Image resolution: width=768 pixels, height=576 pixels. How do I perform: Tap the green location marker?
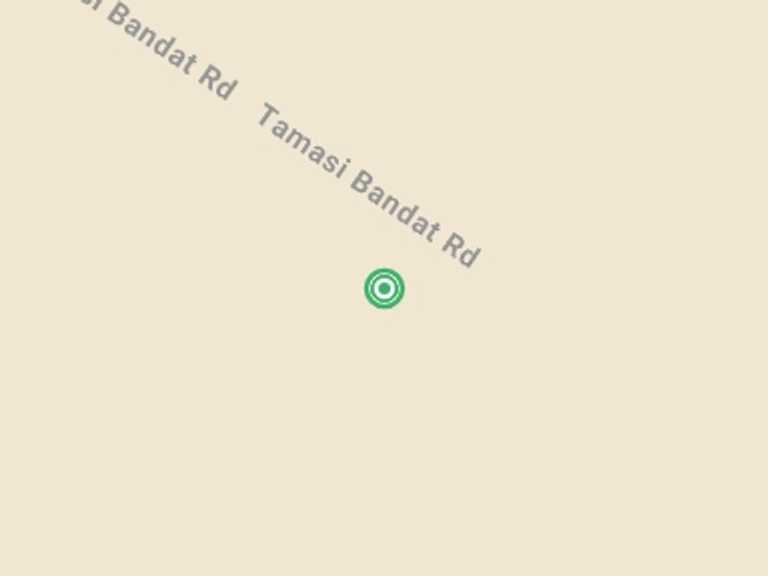pos(384,288)
